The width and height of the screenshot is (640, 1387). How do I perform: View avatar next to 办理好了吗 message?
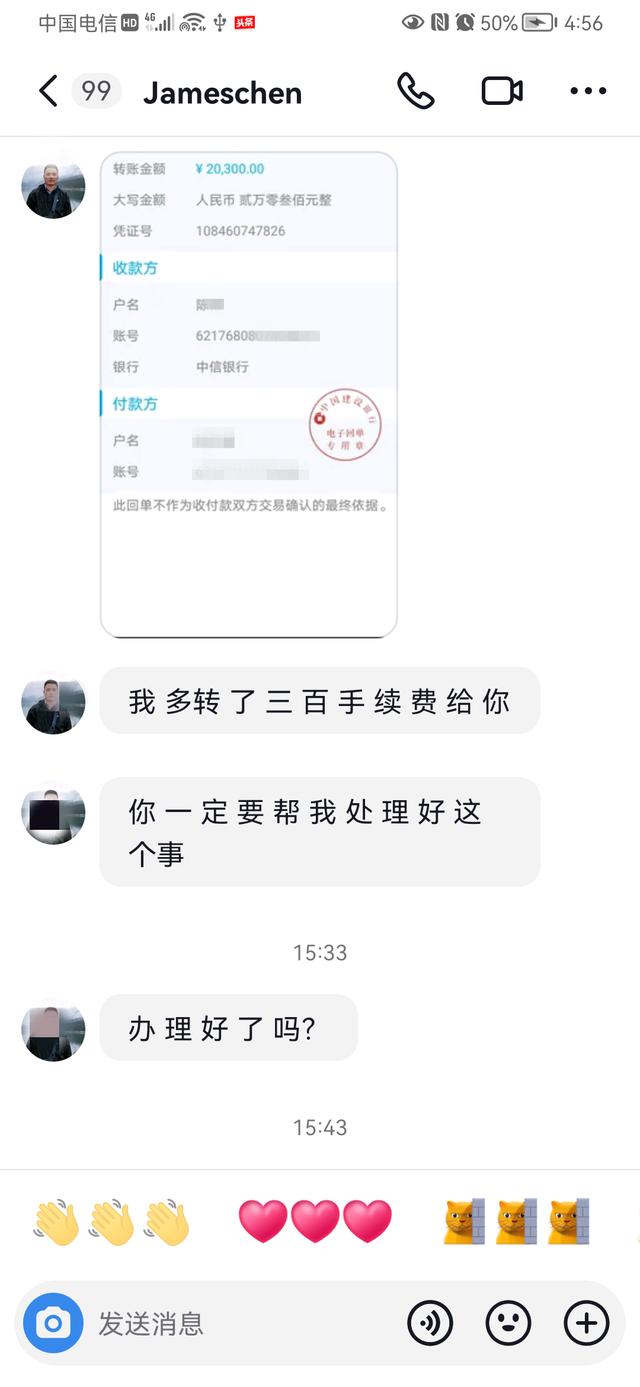53,1028
